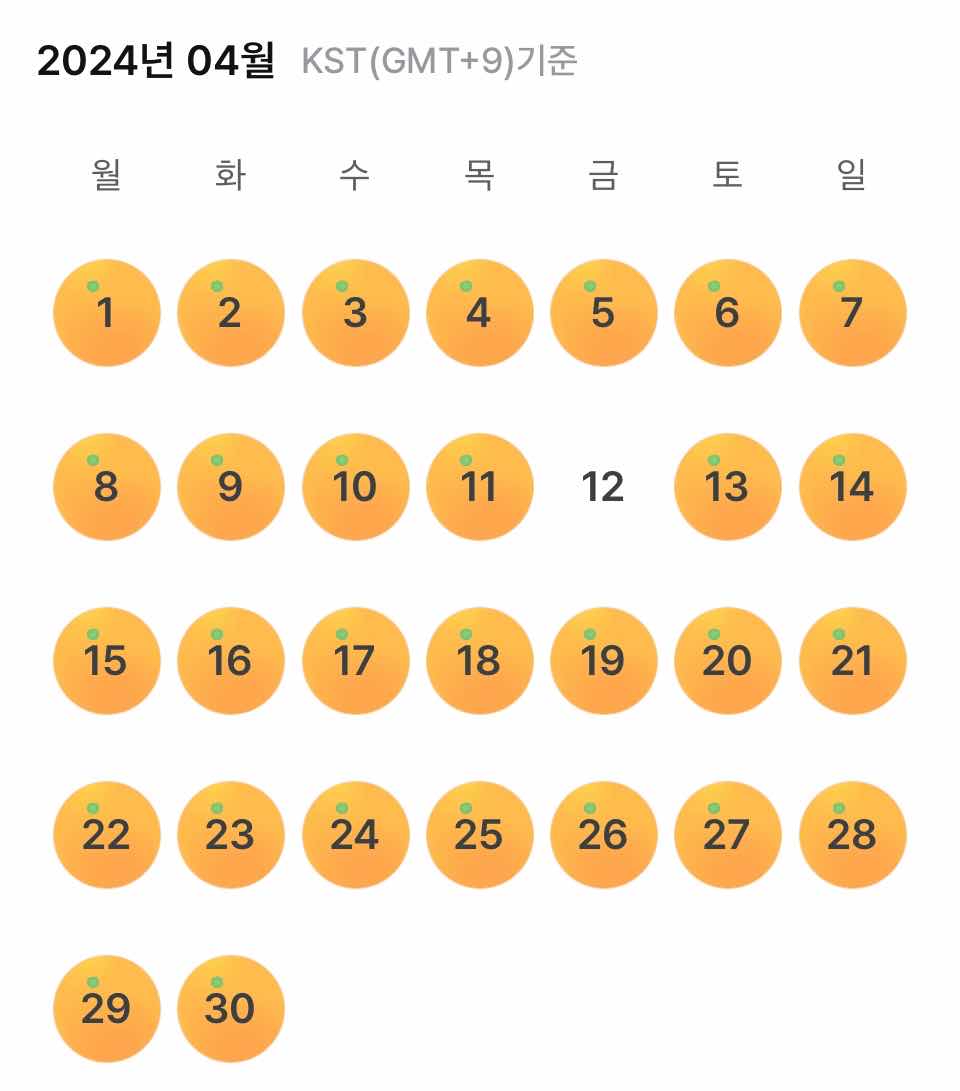Tap the 28th in the calendar
Screen dimensions: 960x1091
(852, 835)
